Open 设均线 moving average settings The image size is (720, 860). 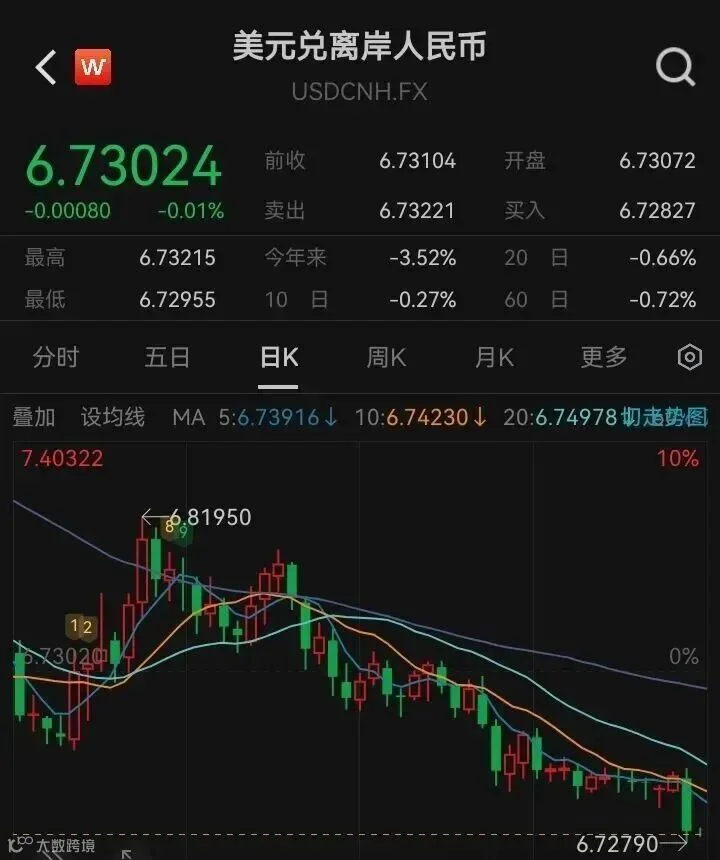tap(113, 417)
